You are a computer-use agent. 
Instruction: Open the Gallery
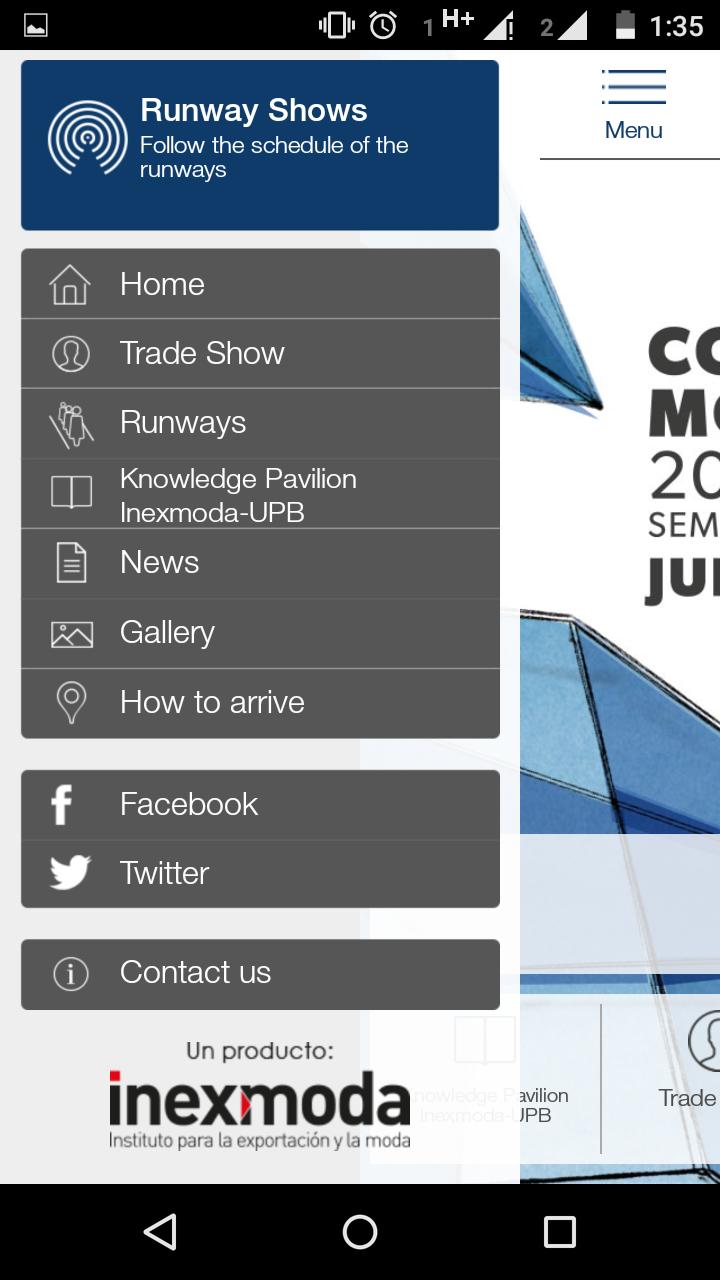coord(260,633)
